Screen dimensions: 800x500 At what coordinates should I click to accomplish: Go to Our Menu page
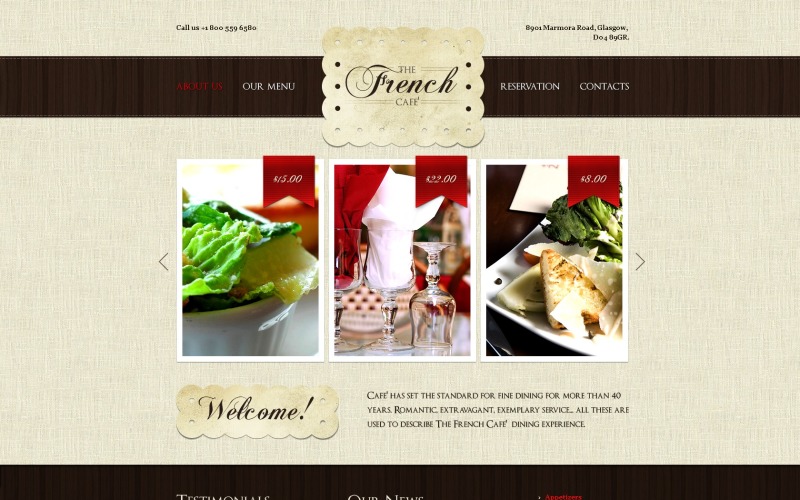point(268,87)
